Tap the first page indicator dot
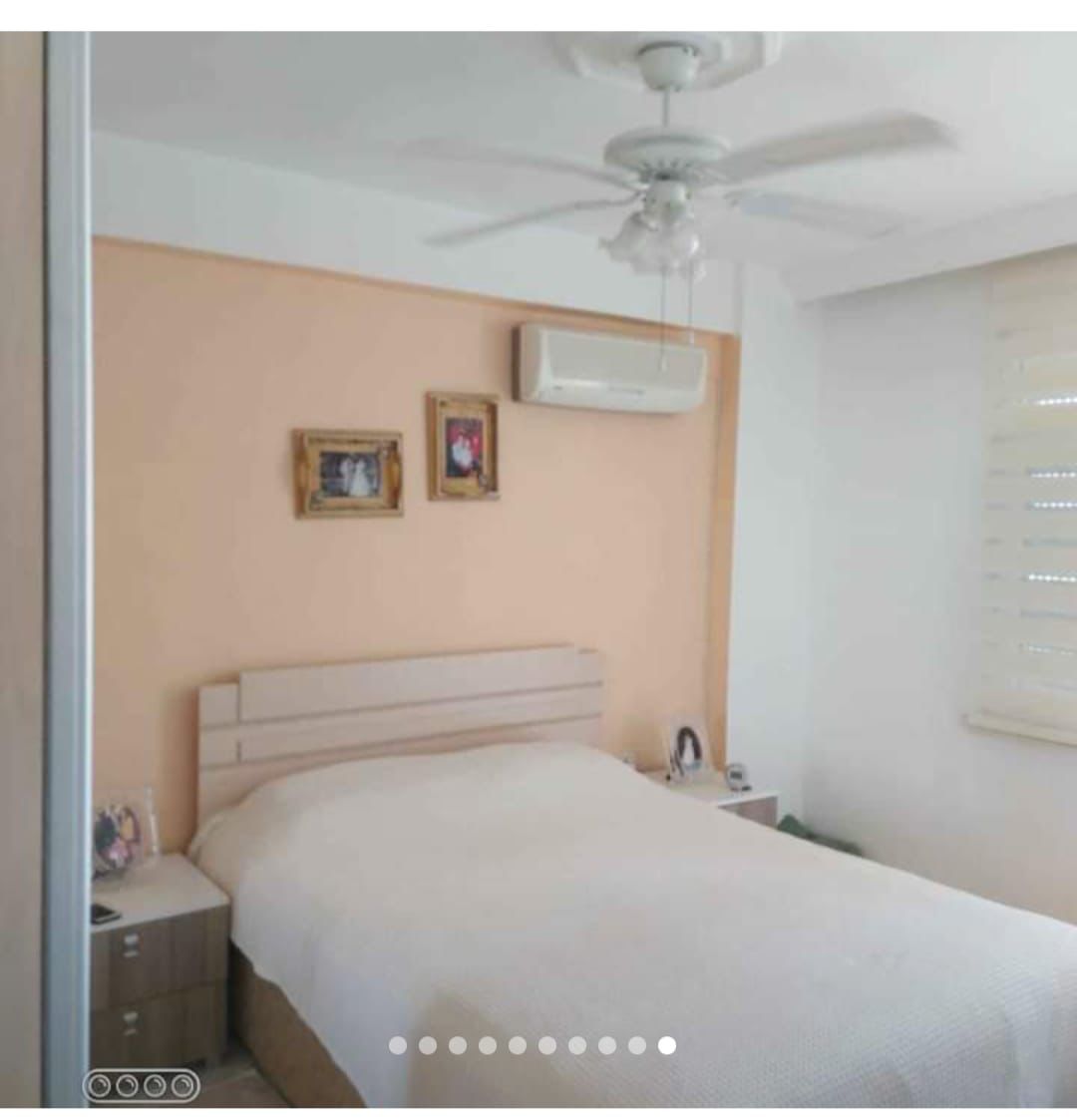The width and height of the screenshot is (1077, 1120). pyautogui.click(x=398, y=1045)
